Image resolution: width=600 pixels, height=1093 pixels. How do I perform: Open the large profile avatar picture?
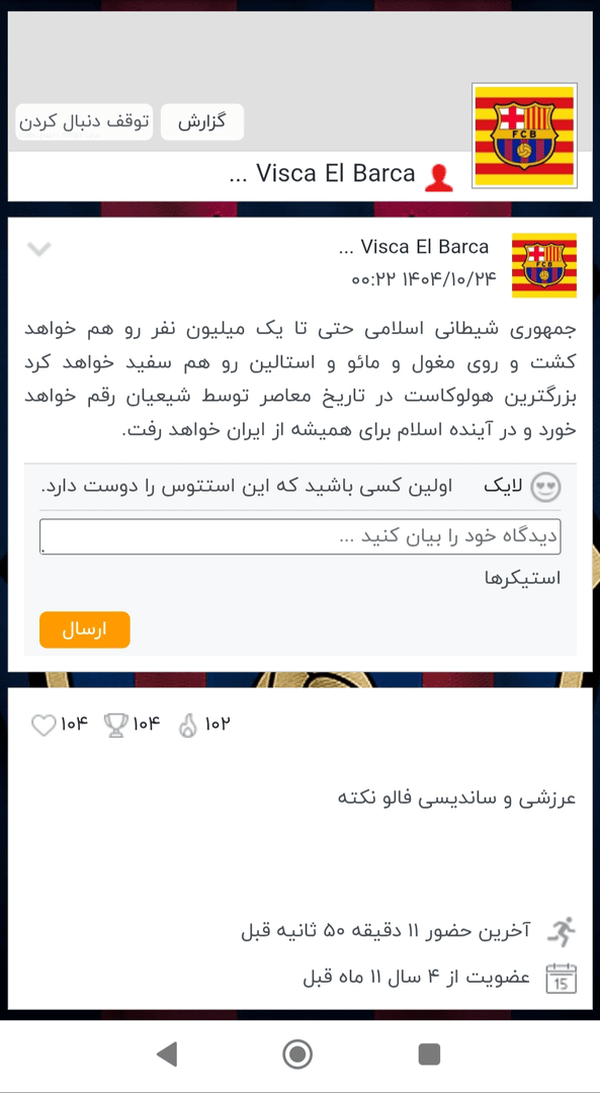click(x=525, y=135)
